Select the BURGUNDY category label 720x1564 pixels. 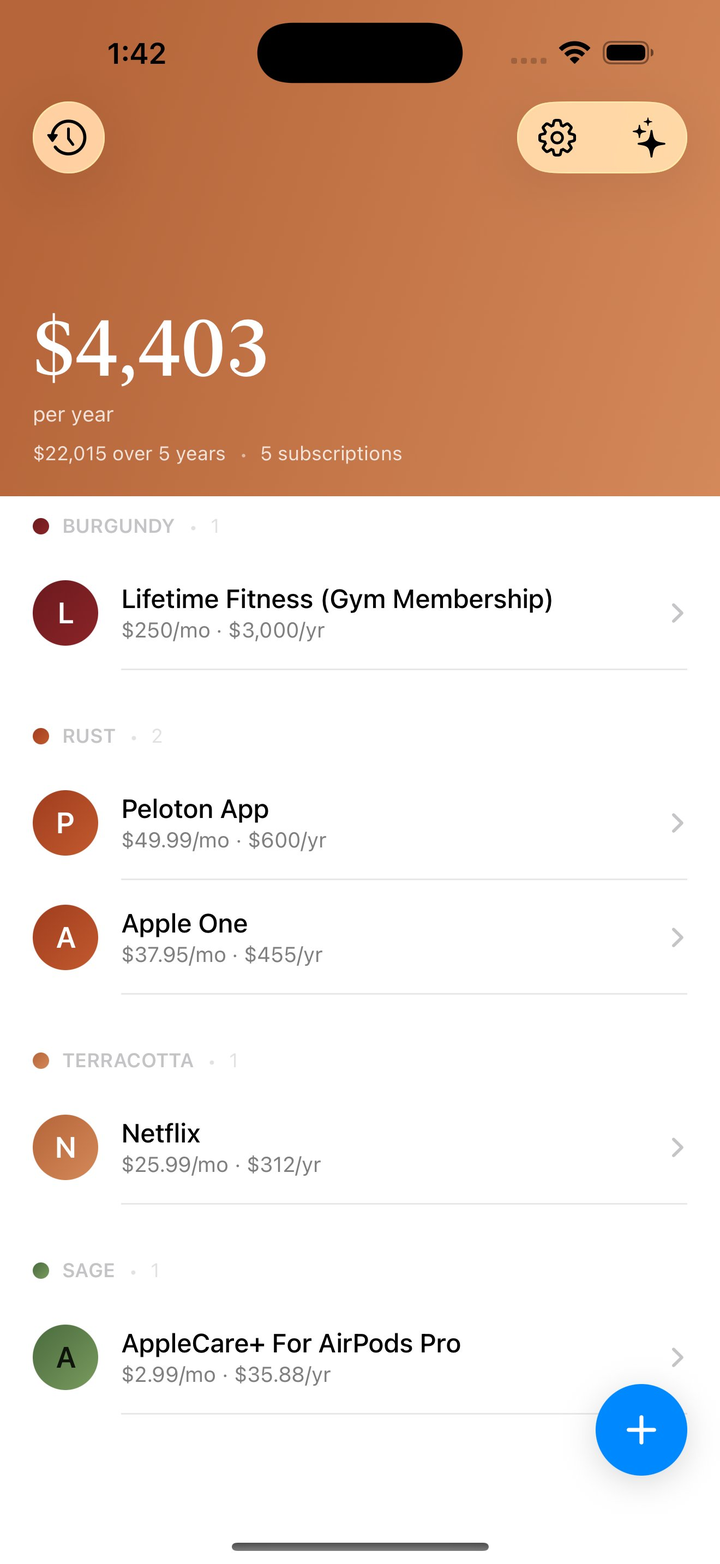point(117,526)
